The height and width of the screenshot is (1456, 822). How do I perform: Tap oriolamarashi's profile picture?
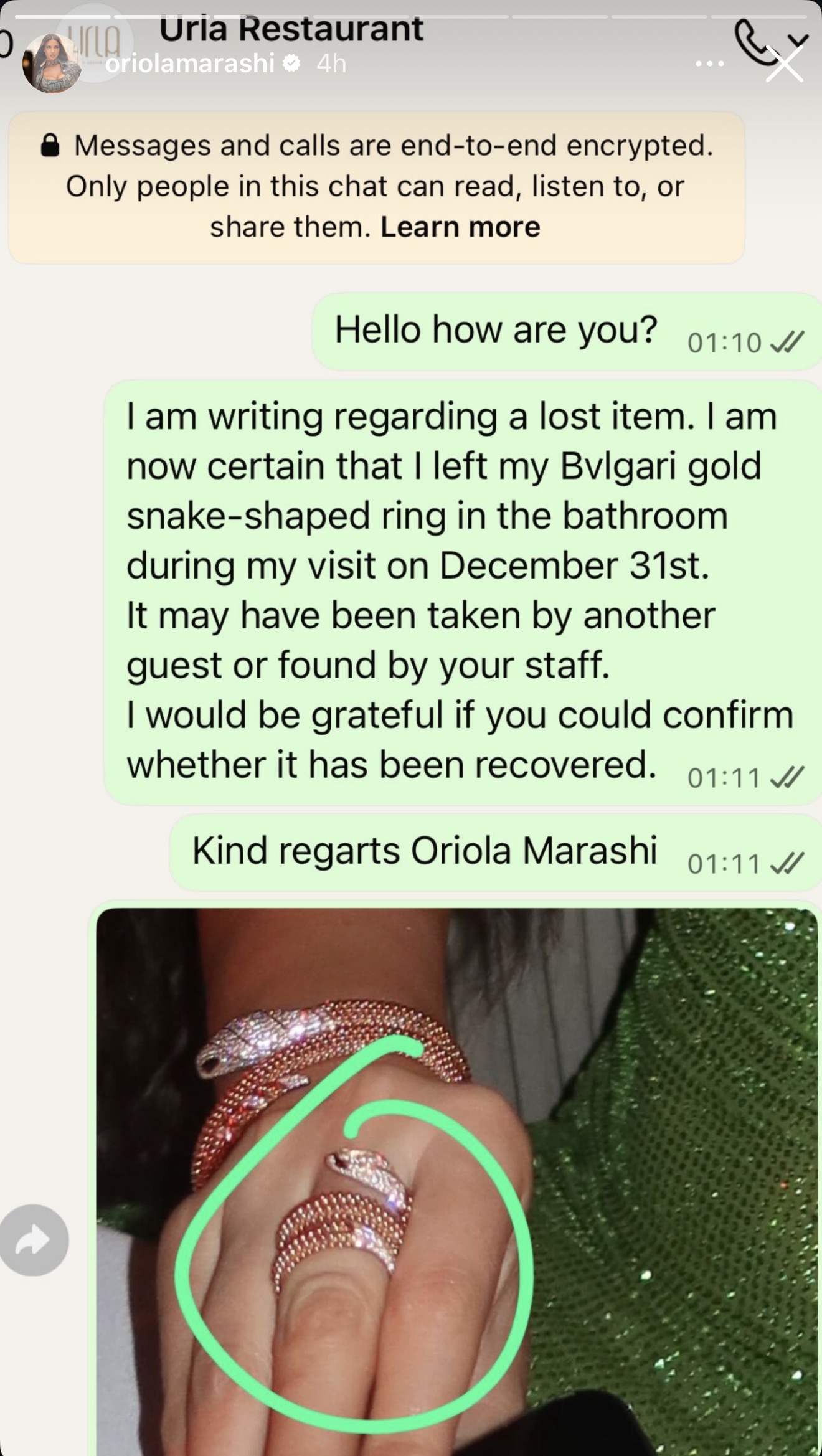[x=51, y=64]
